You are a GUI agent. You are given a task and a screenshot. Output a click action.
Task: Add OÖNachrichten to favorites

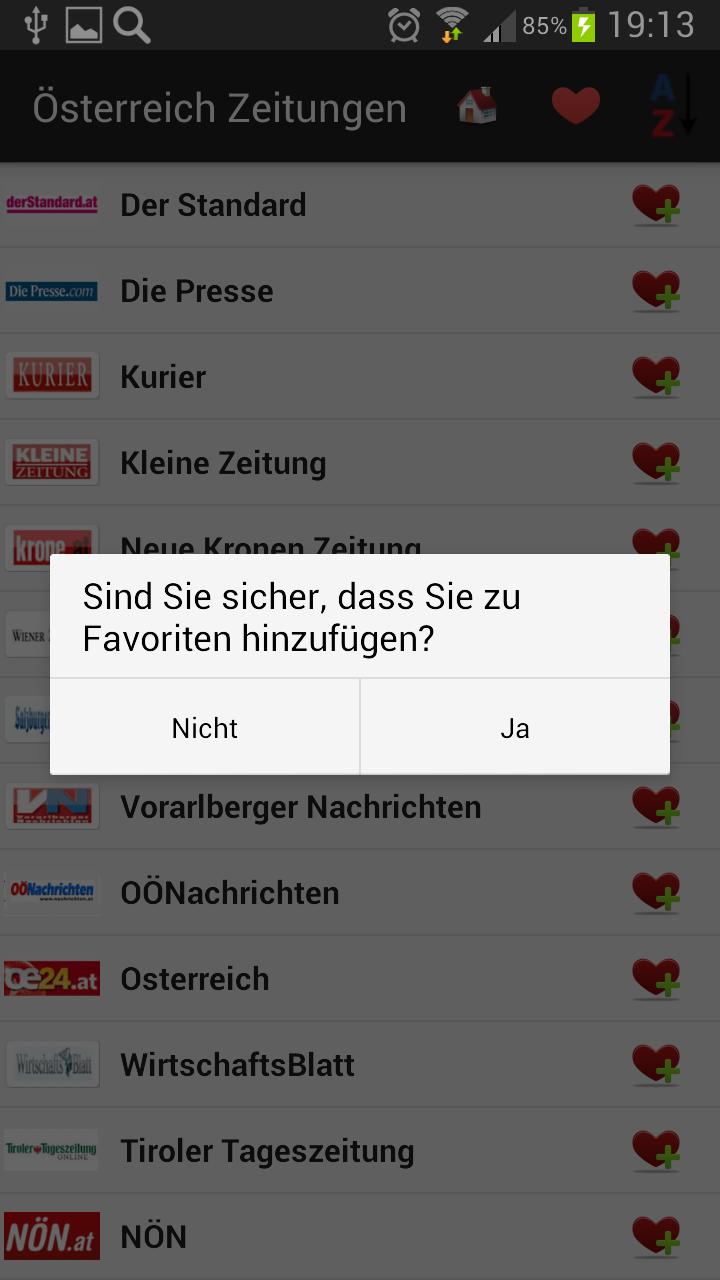(x=657, y=892)
